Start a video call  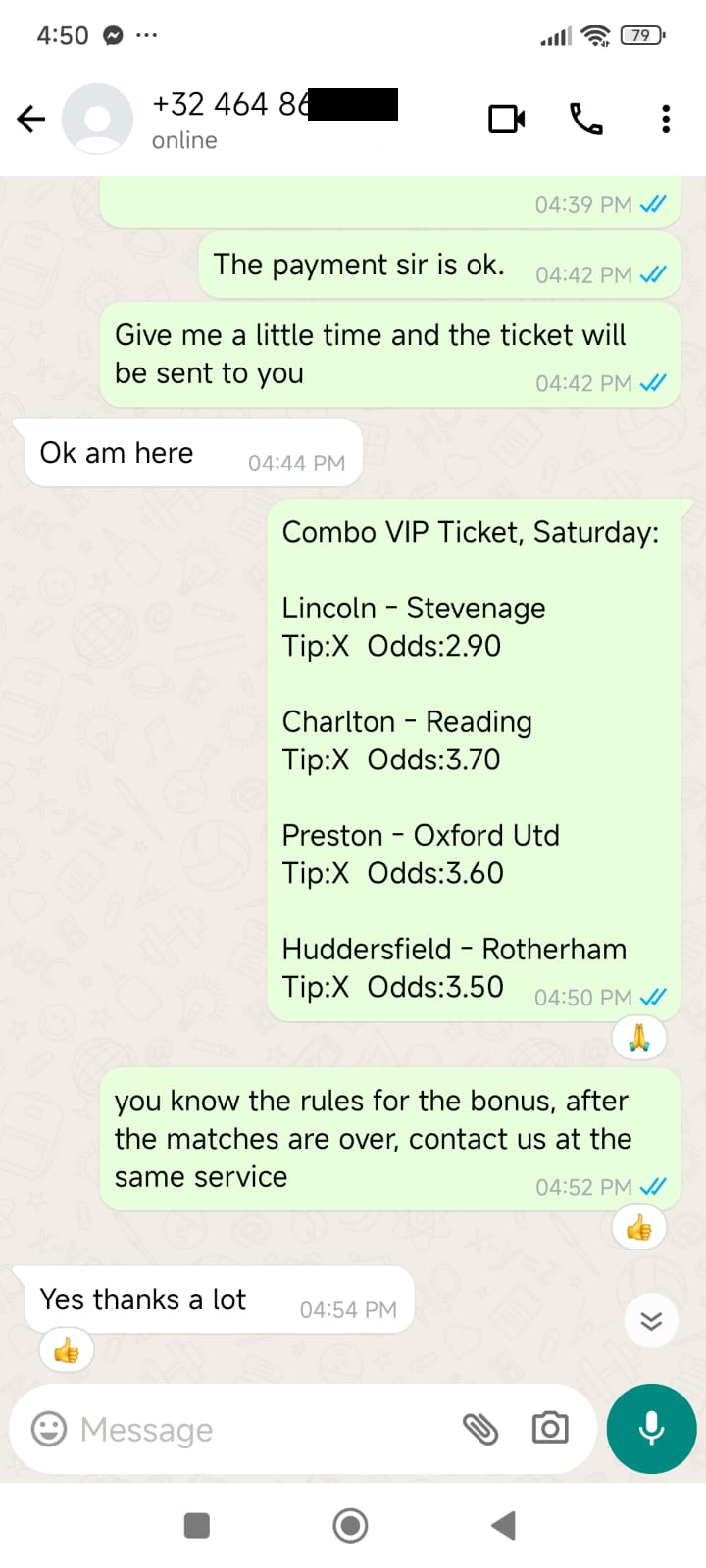[x=507, y=120]
